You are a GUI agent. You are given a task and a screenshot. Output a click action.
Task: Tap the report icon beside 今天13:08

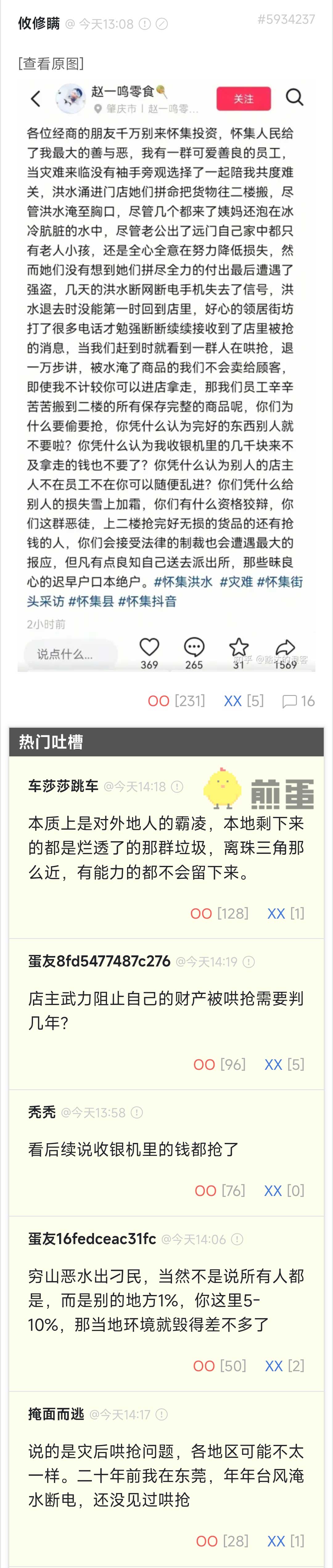coord(145,24)
